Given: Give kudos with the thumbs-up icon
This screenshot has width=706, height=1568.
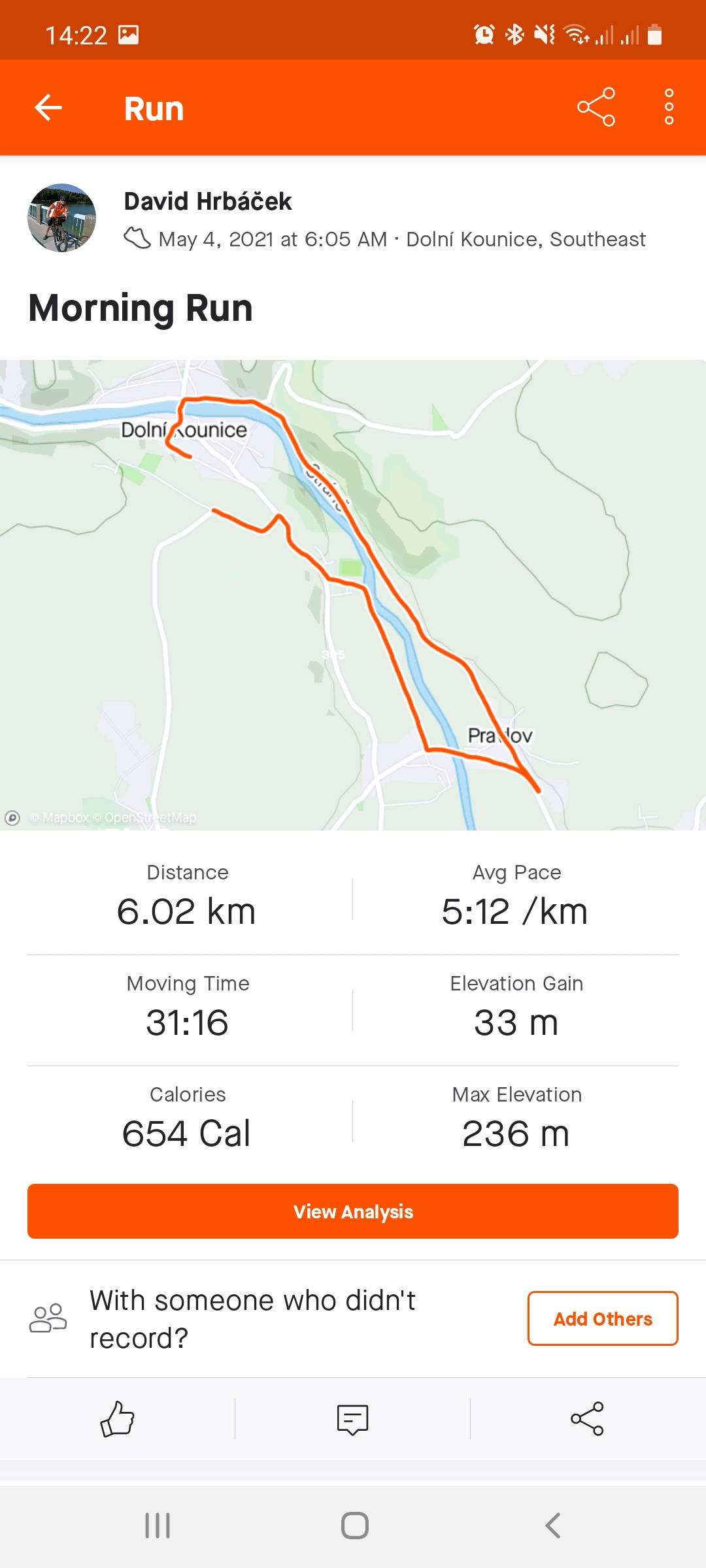Looking at the screenshot, I should (x=118, y=1419).
